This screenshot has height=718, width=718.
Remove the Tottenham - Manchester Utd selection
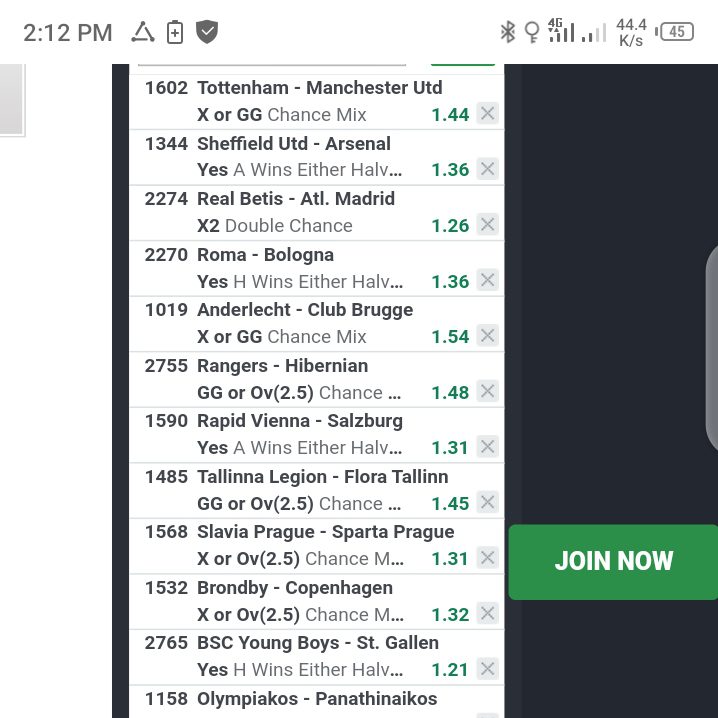pos(487,114)
